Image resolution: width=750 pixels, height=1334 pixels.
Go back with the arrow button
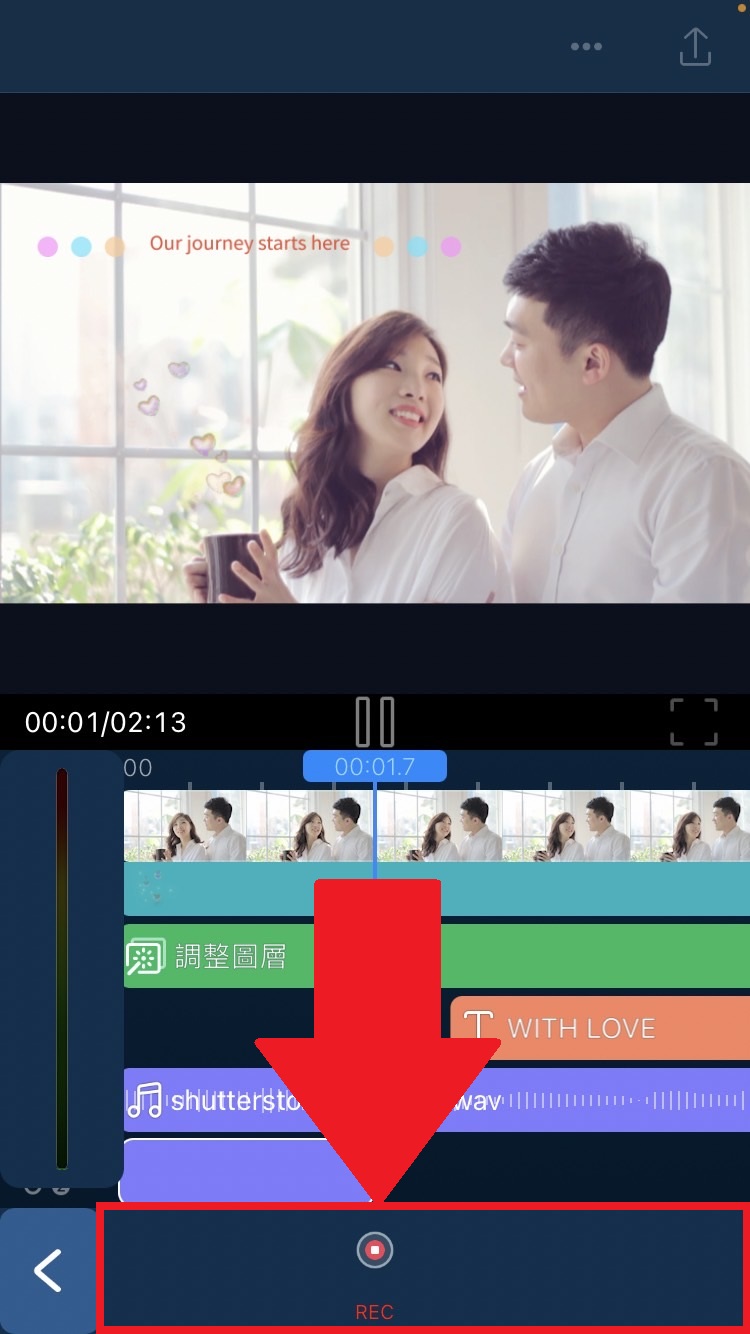click(x=47, y=1270)
